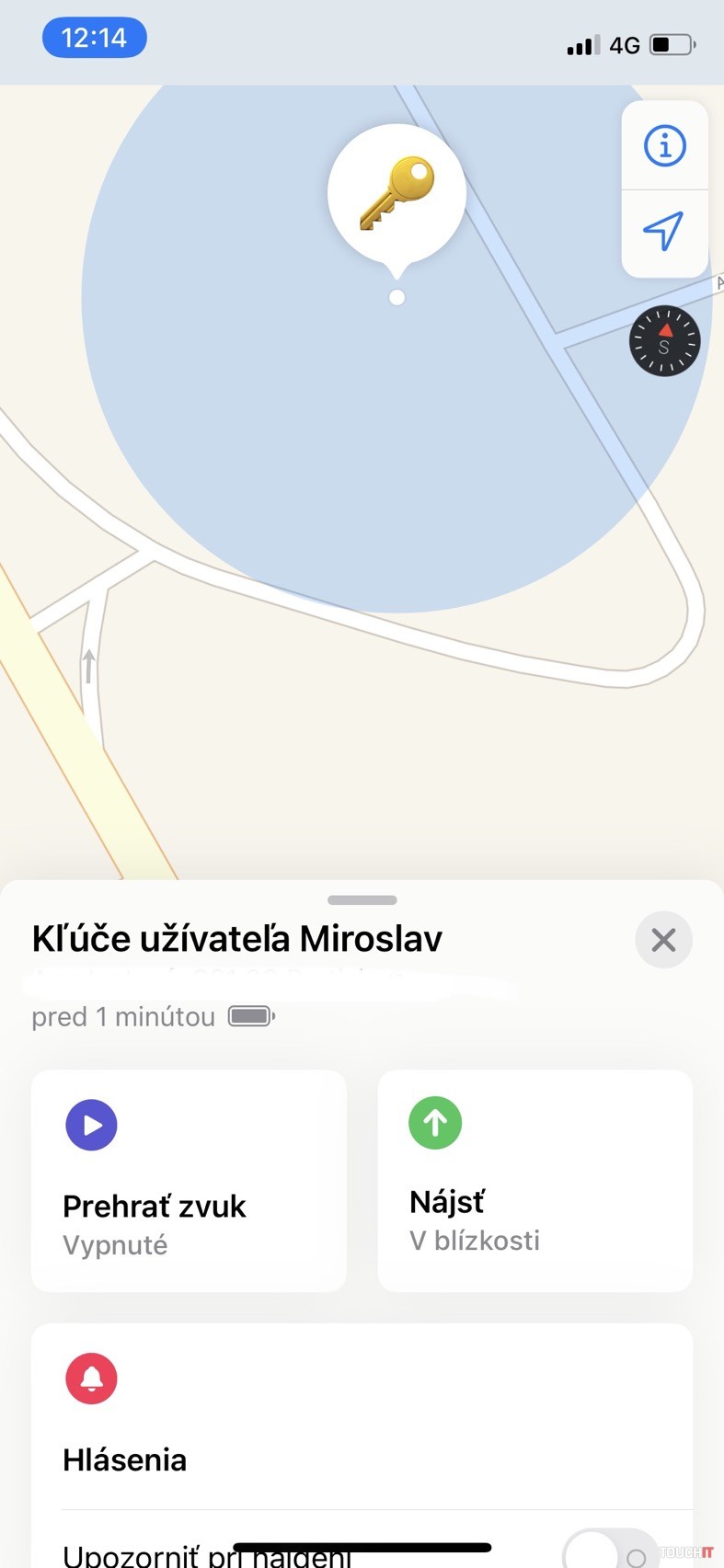Start Nájsť to locate the keys nearby

click(534, 1180)
